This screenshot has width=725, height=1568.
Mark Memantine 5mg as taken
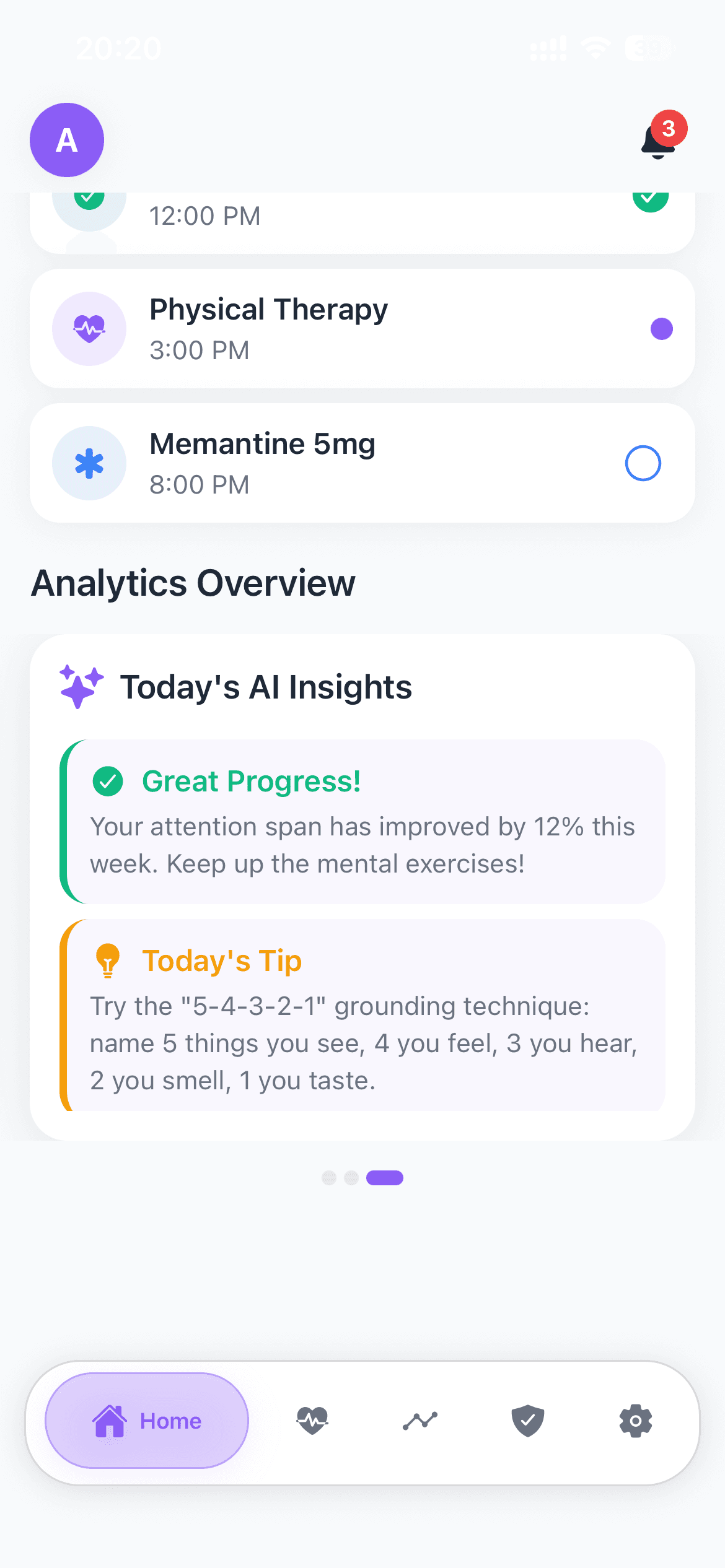coord(643,463)
